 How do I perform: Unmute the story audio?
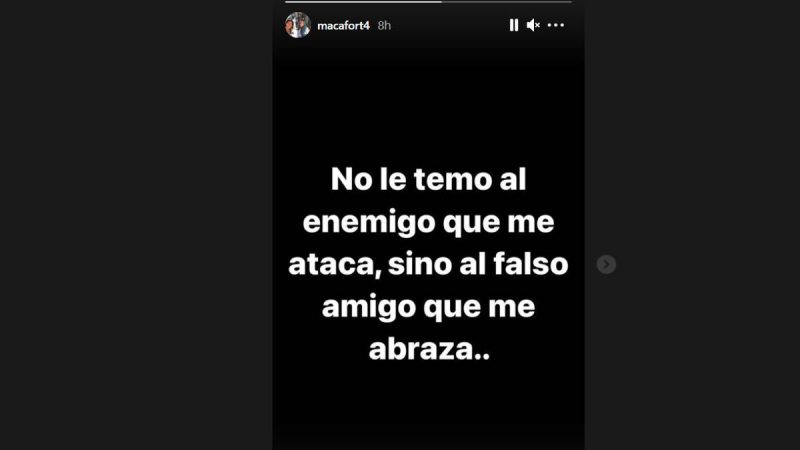point(533,25)
